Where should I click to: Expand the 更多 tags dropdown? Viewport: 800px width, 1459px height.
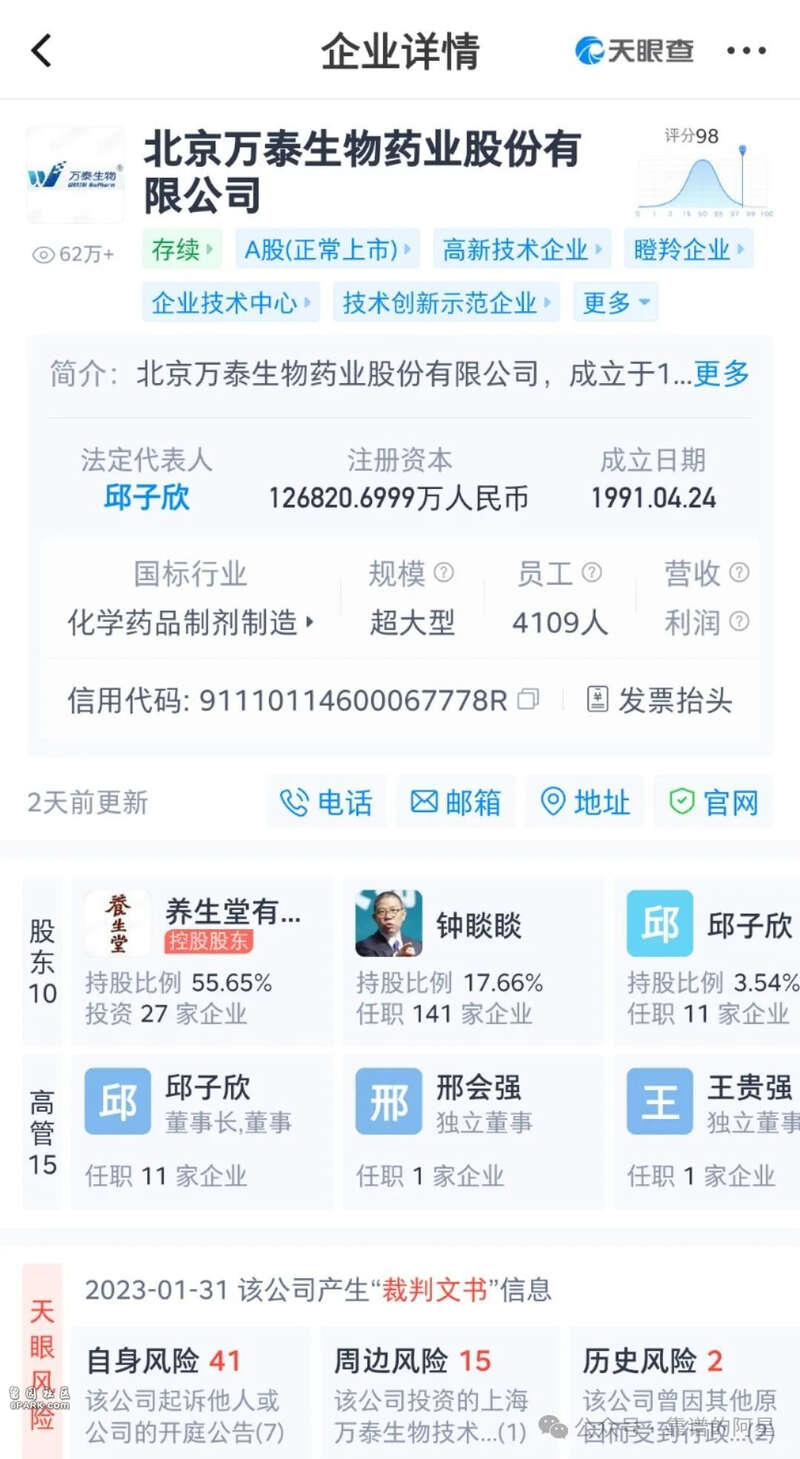point(615,302)
